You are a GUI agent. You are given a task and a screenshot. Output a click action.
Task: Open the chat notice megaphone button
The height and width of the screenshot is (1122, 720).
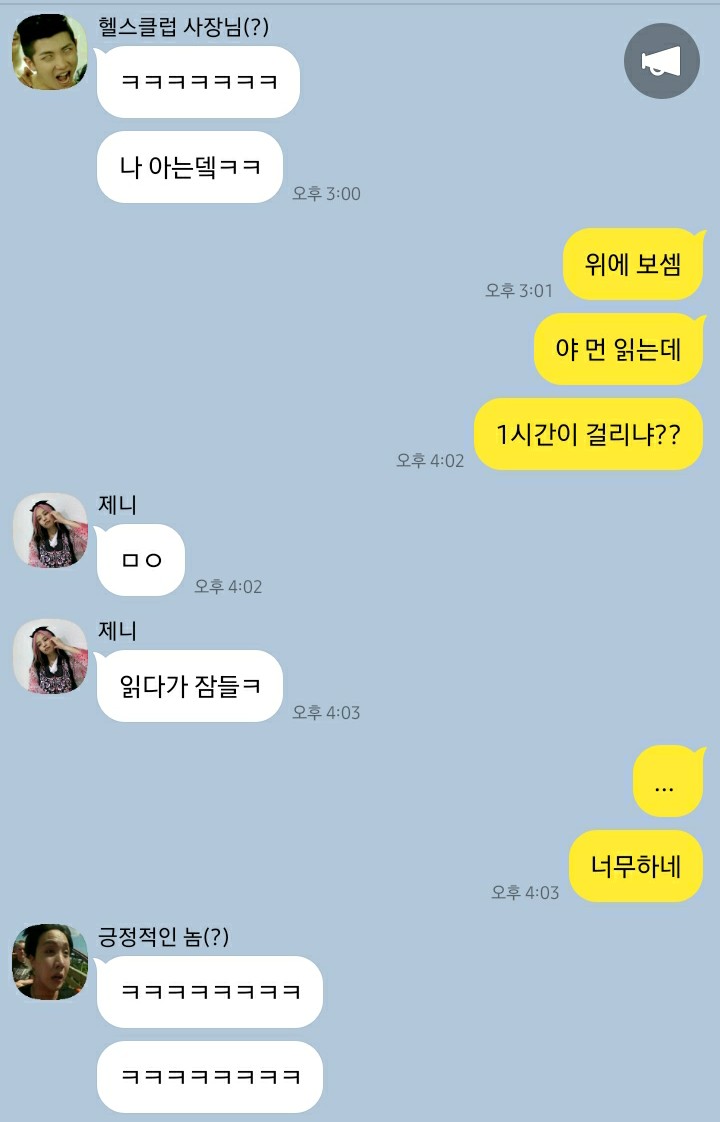[x=661, y=62]
